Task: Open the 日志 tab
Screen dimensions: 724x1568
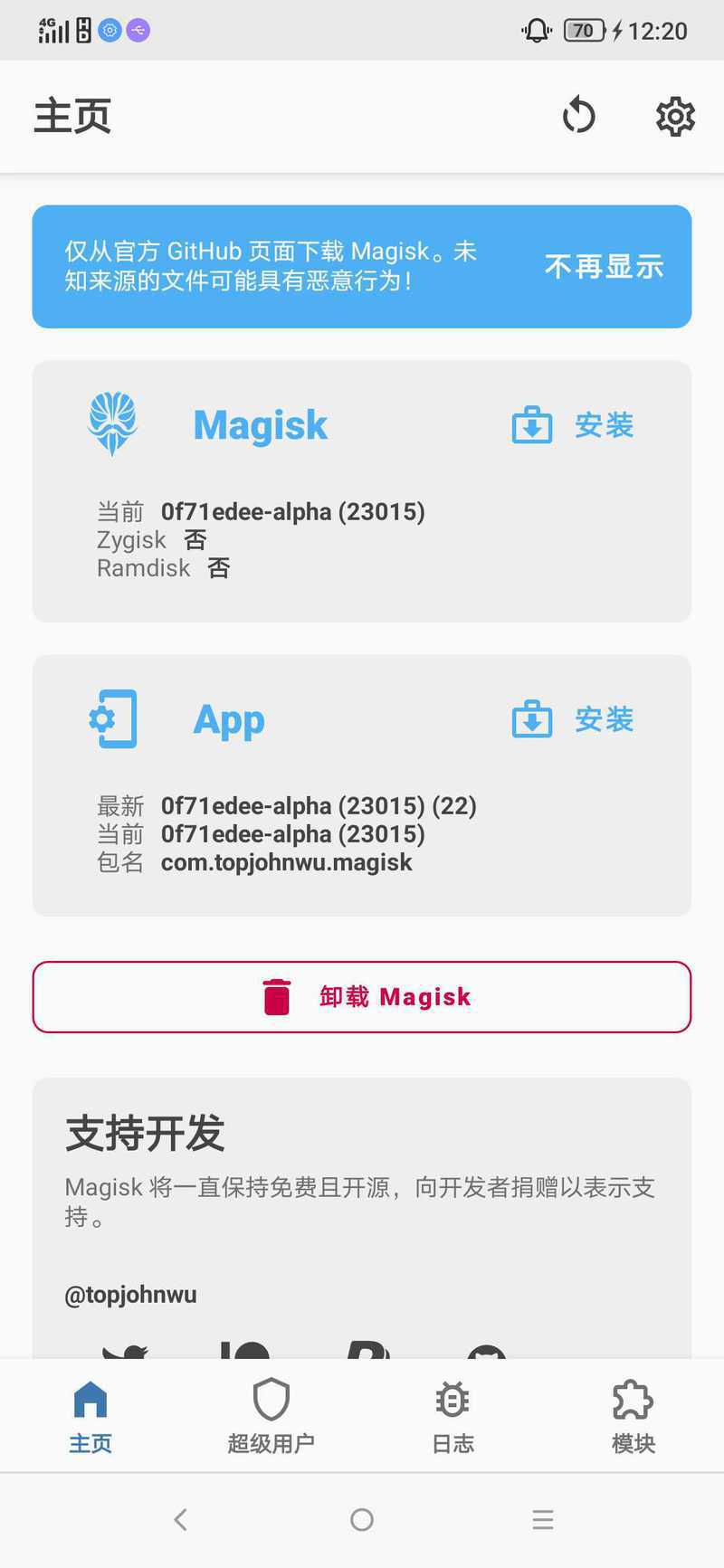Action: pyautogui.click(x=452, y=1416)
